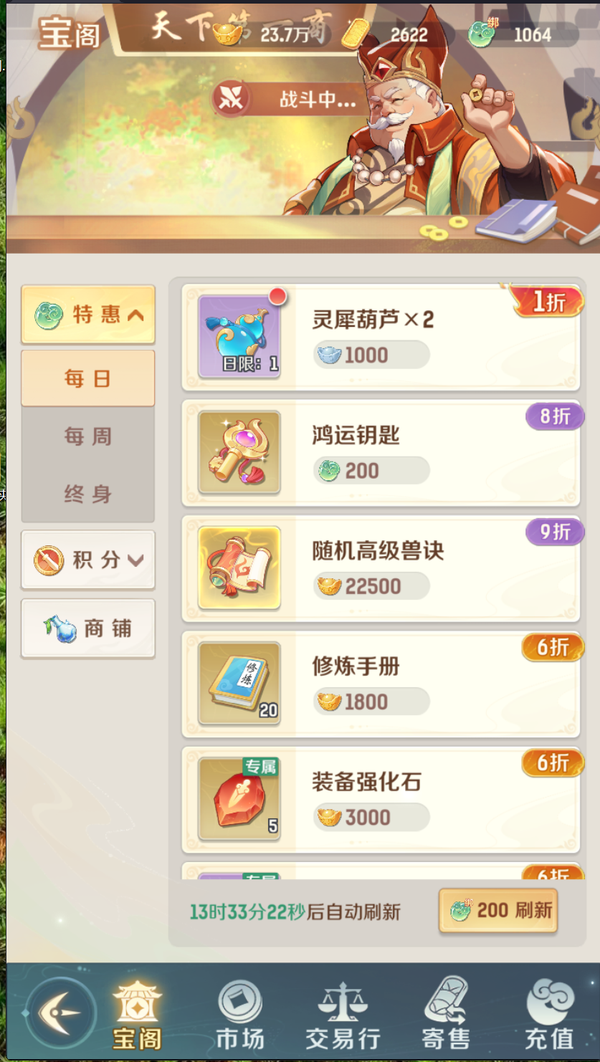
Task: Expand the 积分 category
Action: (88, 560)
